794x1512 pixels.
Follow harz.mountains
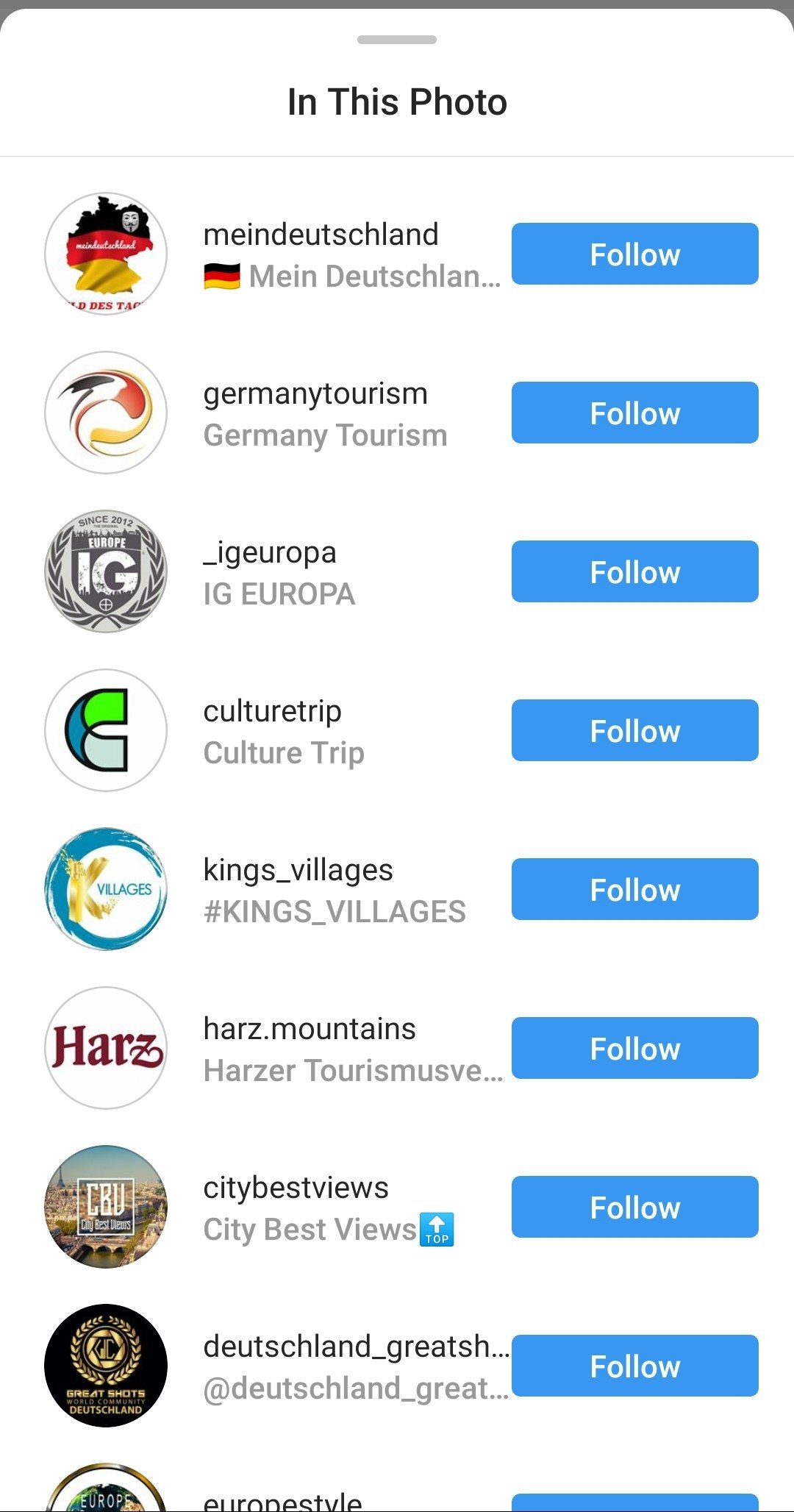pyautogui.click(x=635, y=1048)
